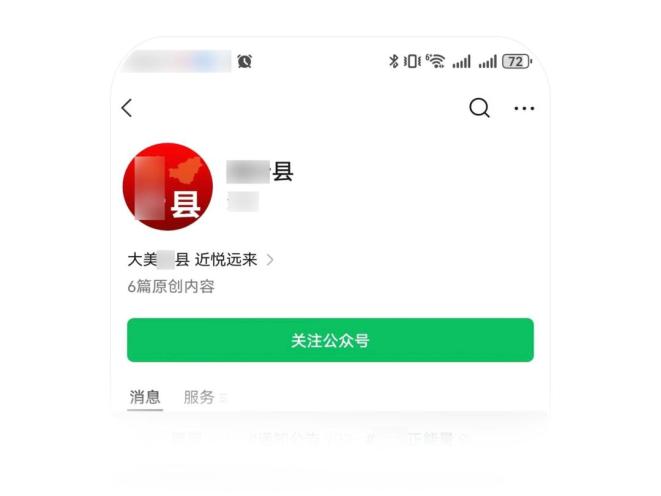
Task: Switch to the 消息 tab
Action: tap(145, 397)
